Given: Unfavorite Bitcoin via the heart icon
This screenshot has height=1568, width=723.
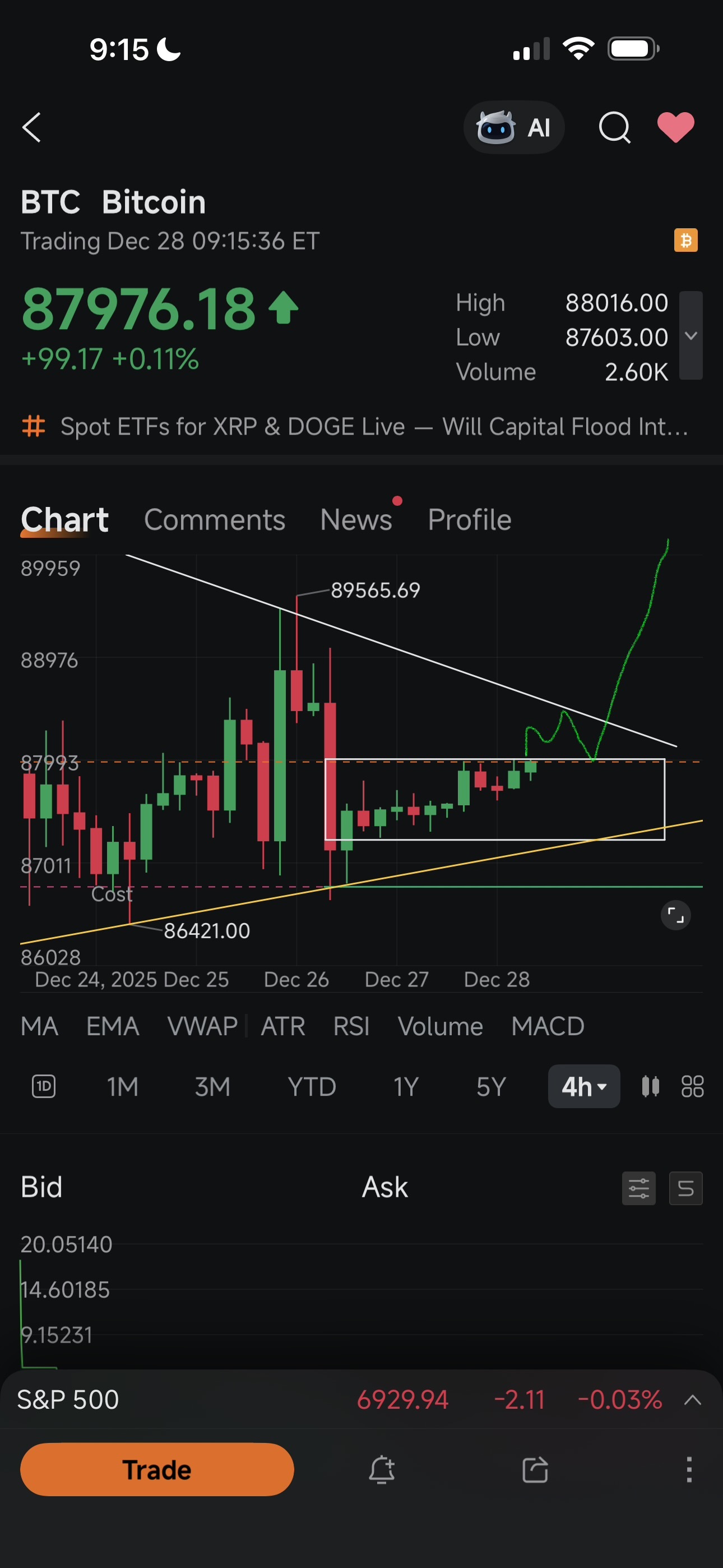Looking at the screenshot, I should (x=676, y=127).
